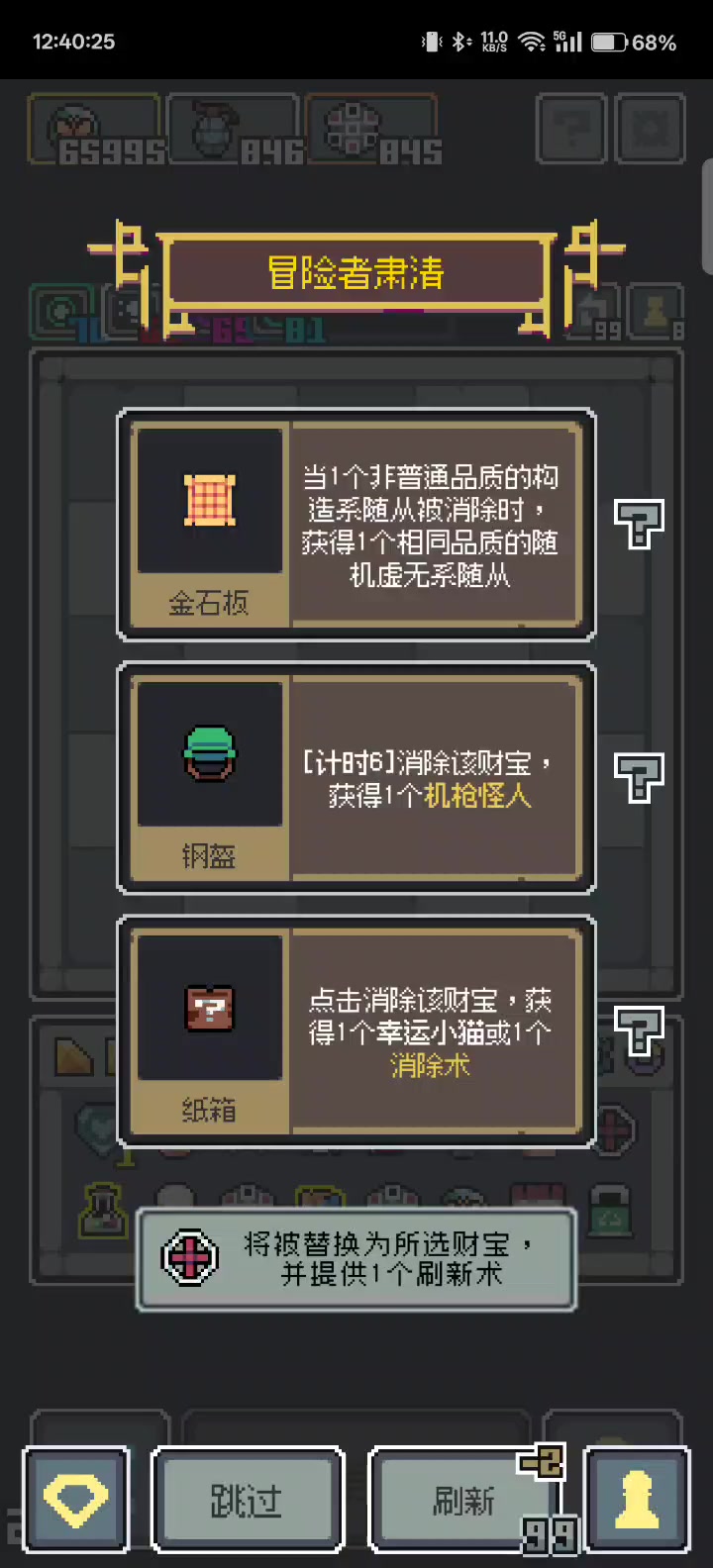The width and height of the screenshot is (713, 1568).
Task: Select the 金石板 treasure card
Action: [356, 525]
